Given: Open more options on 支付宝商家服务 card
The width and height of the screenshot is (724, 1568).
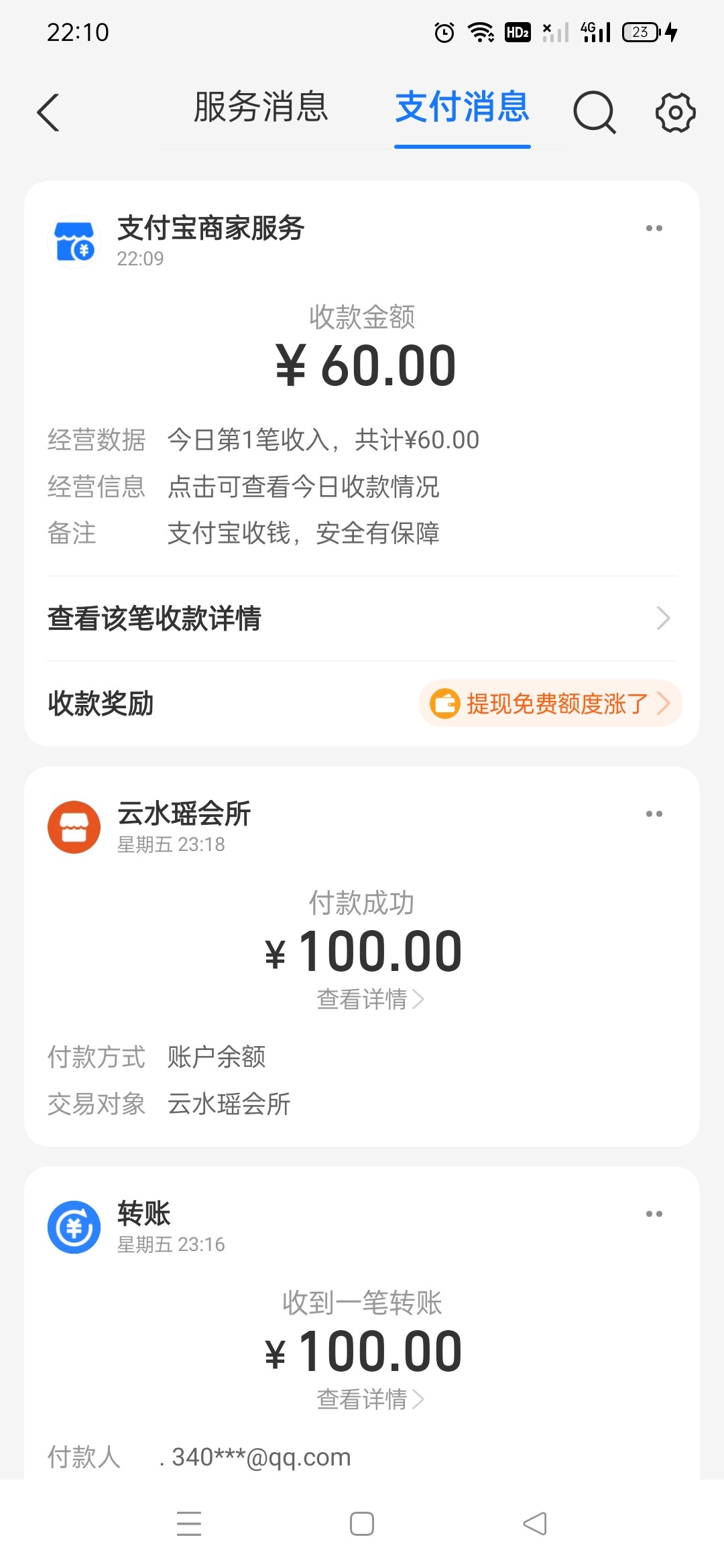Looking at the screenshot, I should 654,228.
